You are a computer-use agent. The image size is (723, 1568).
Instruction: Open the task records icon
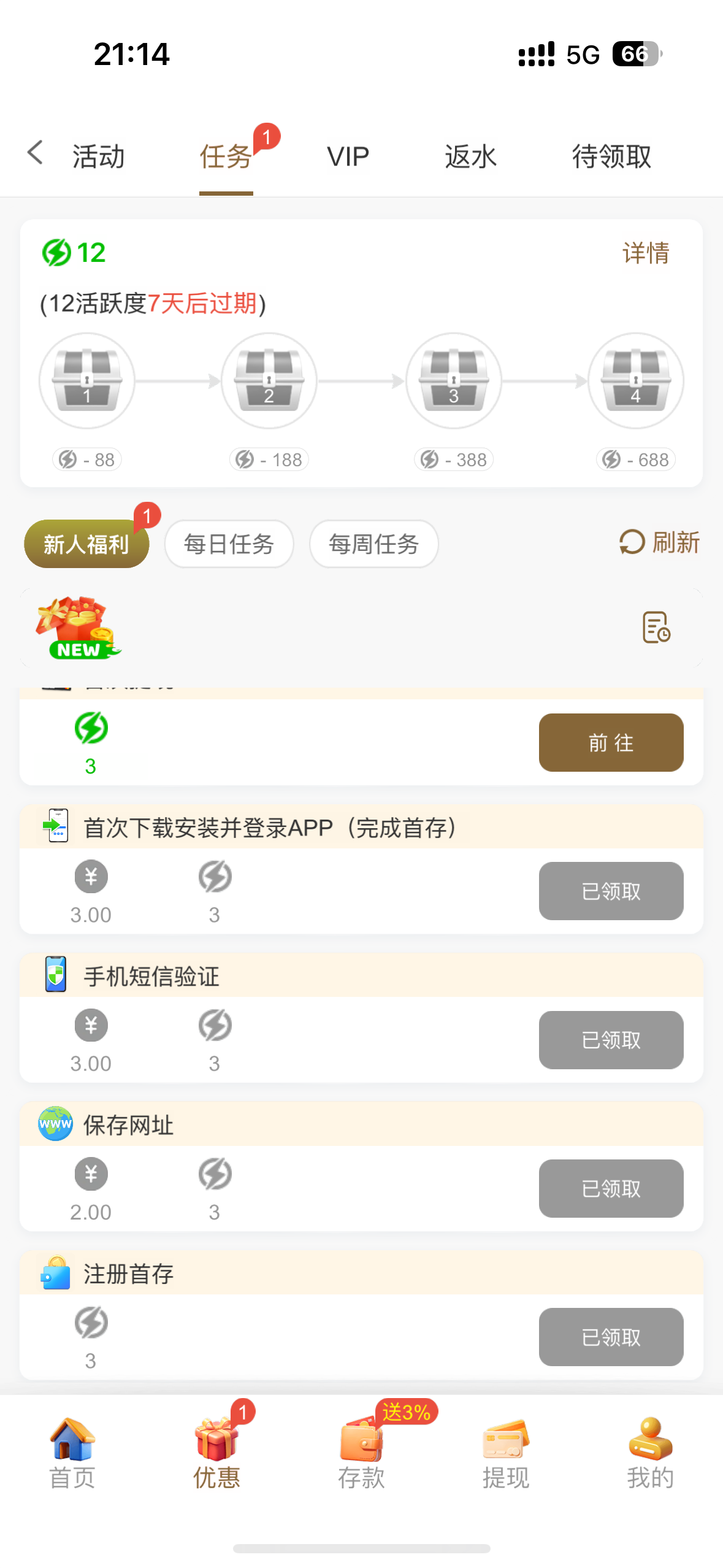tap(656, 628)
